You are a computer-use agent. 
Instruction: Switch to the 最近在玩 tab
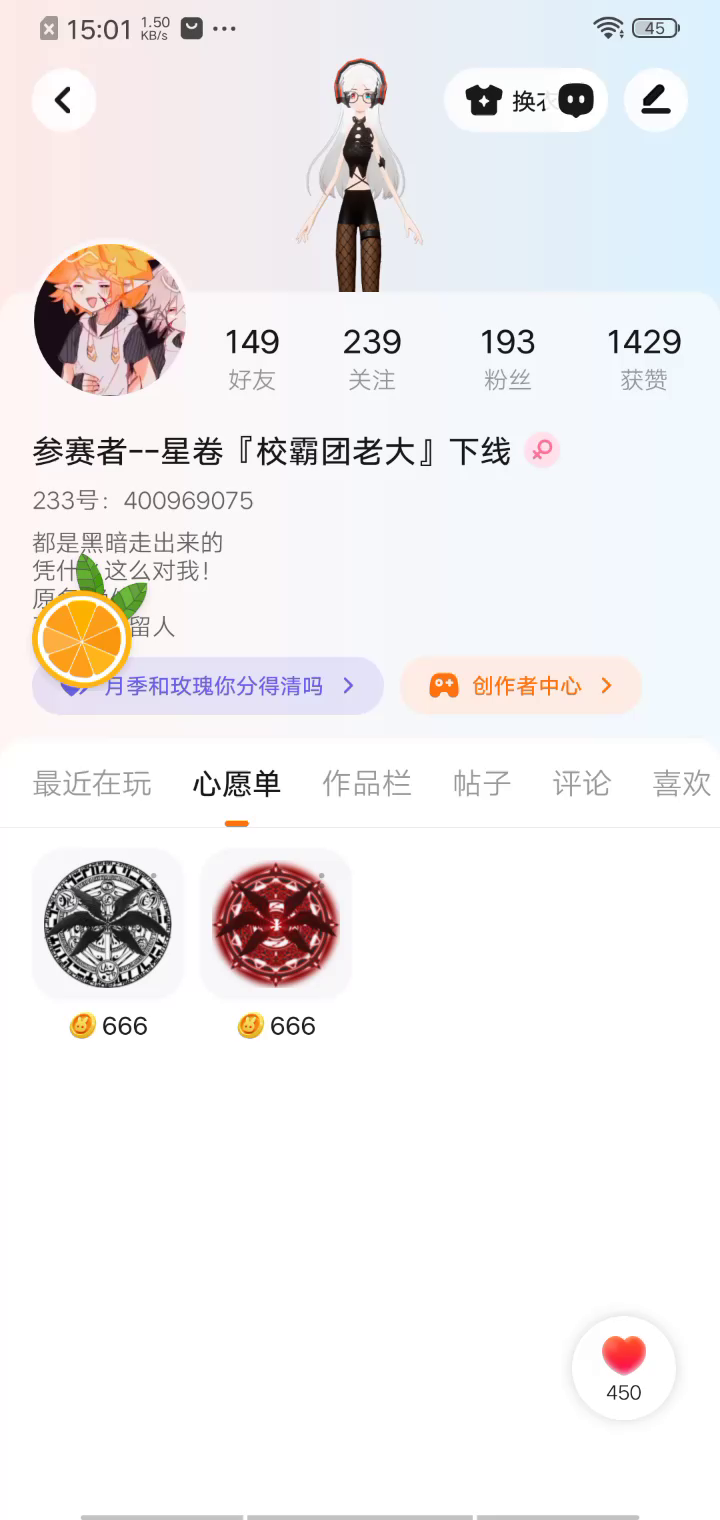(x=92, y=783)
